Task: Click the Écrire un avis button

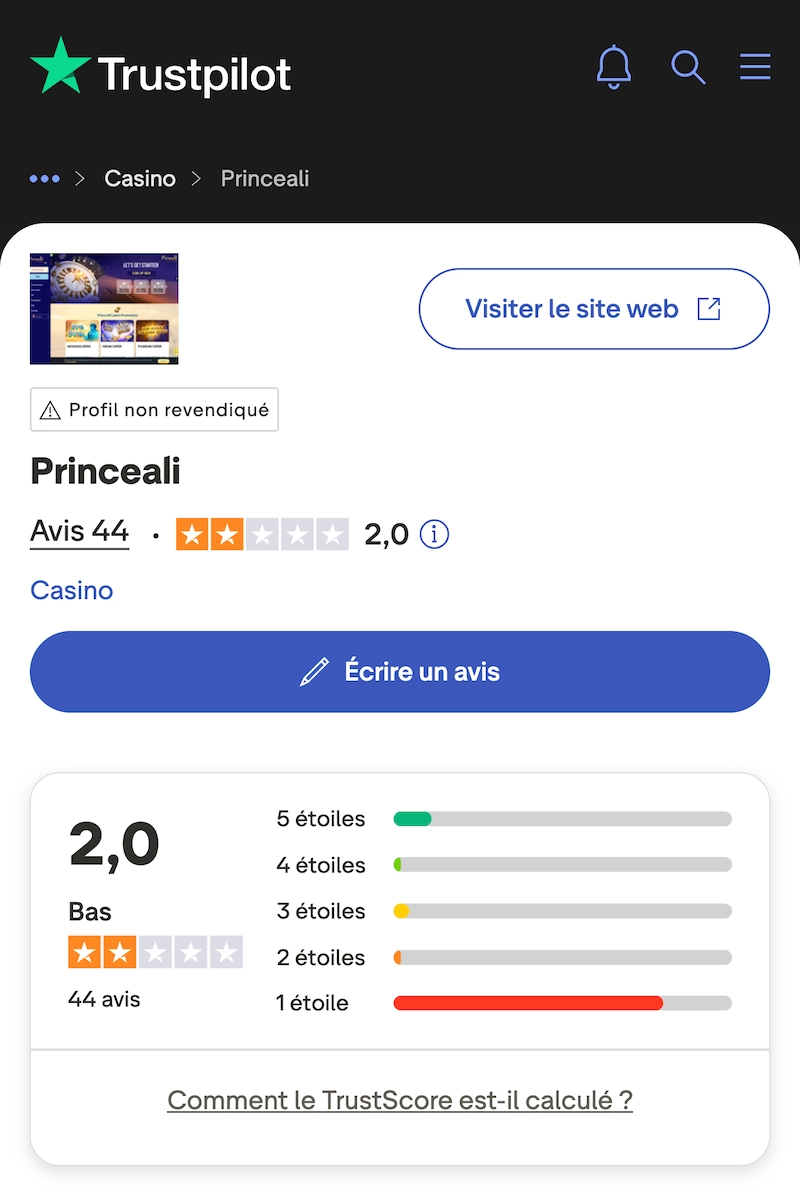Action: tap(400, 671)
